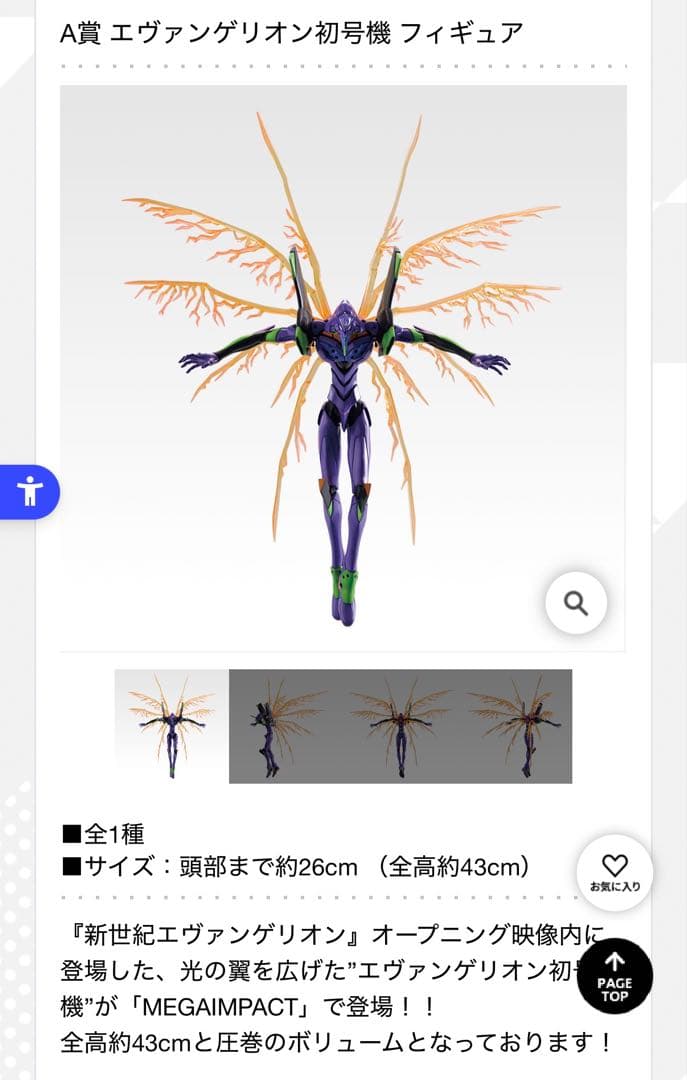The width and height of the screenshot is (687, 1080).
Task: Open the accessibility options button
Action: (29, 492)
